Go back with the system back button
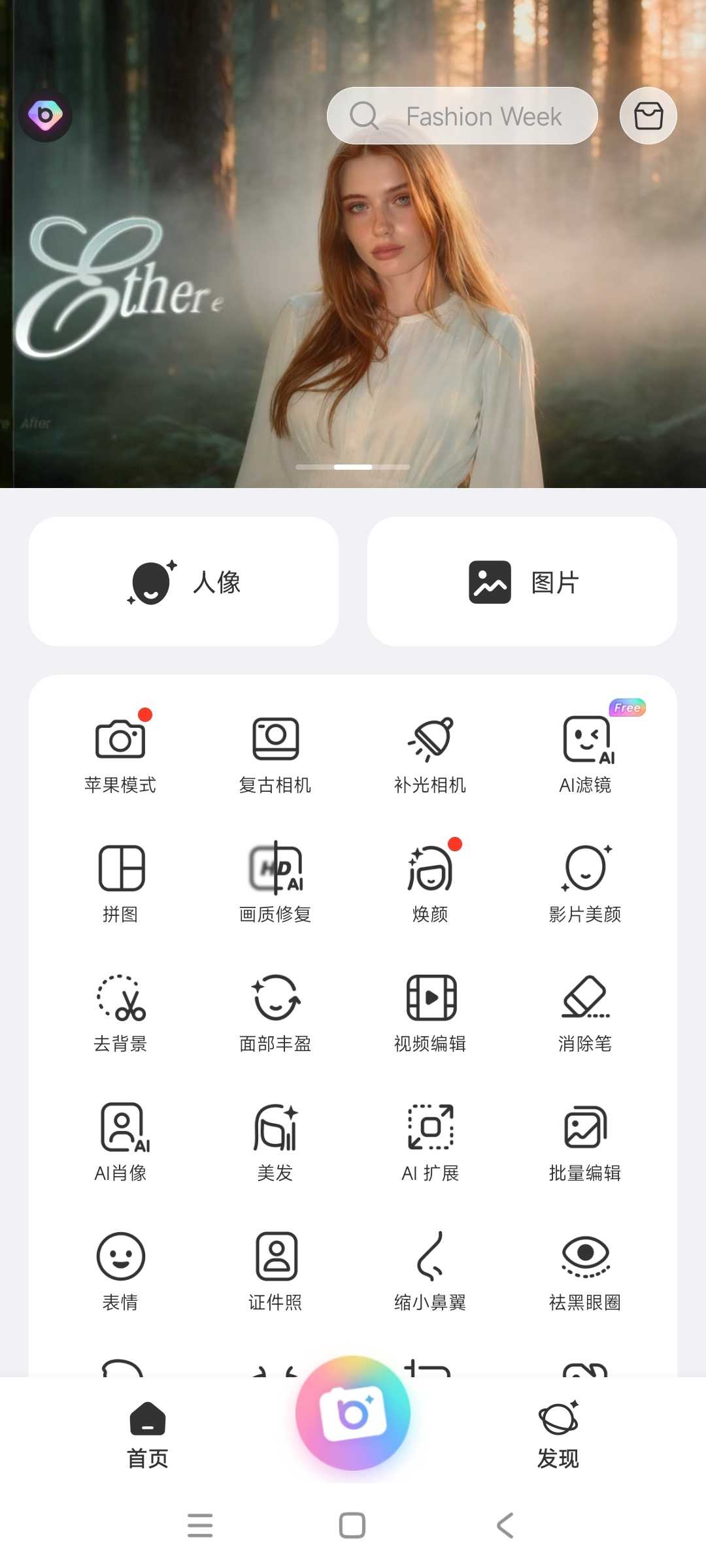706x1568 pixels. click(x=505, y=1526)
